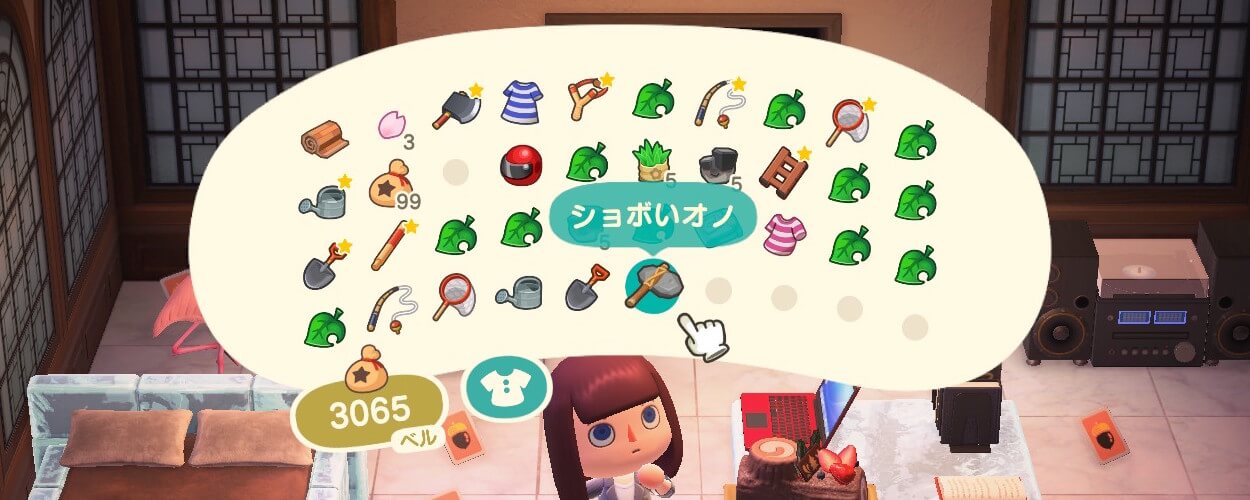Select the starred axe
Screen dimensions: 1250x500
456,107
